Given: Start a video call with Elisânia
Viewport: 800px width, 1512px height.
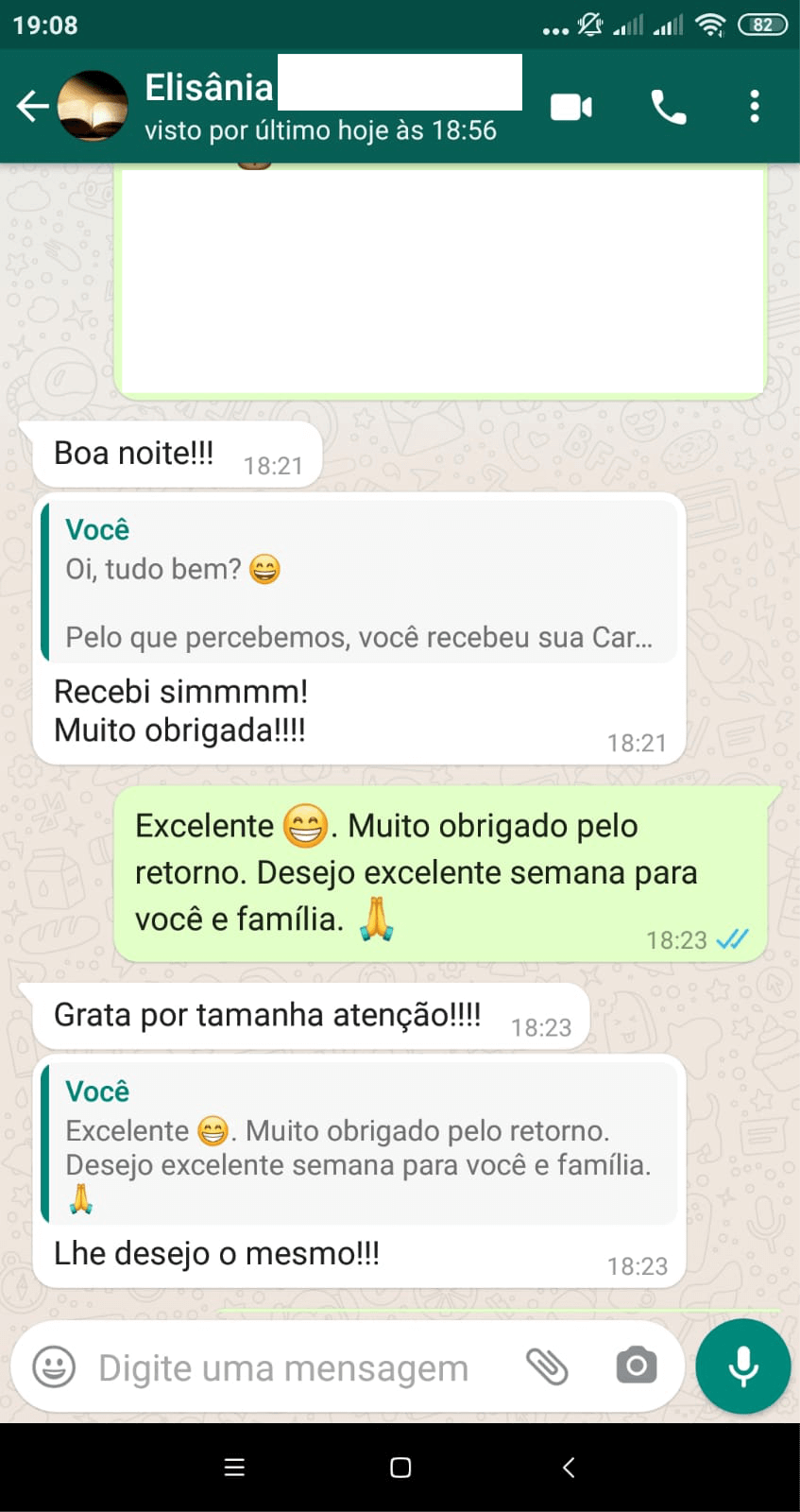Looking at the screenshot, I should point(571,106).
